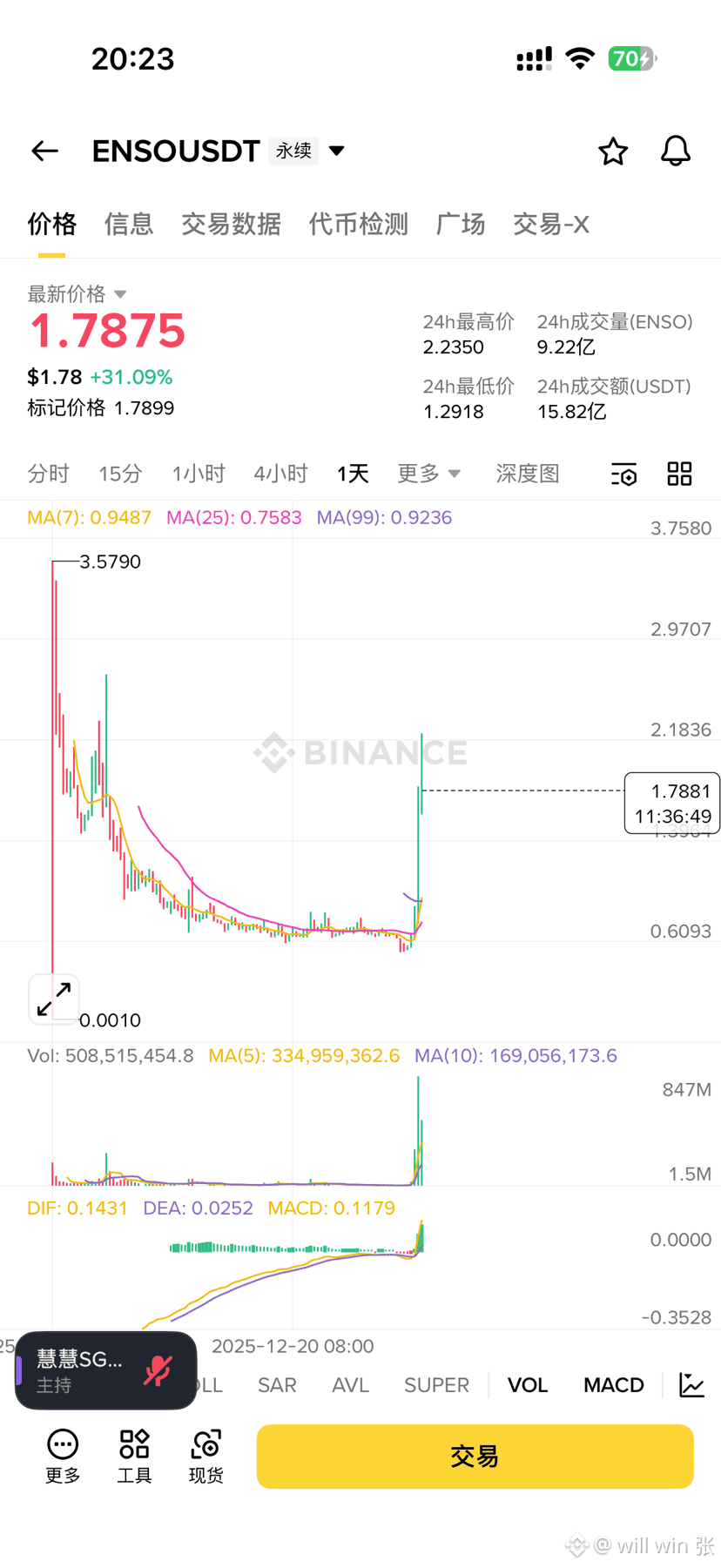This screenshot has height=1568, width=721.
Task: Expand the 更多 timeframe dropdown
Action: coord(428,474)
